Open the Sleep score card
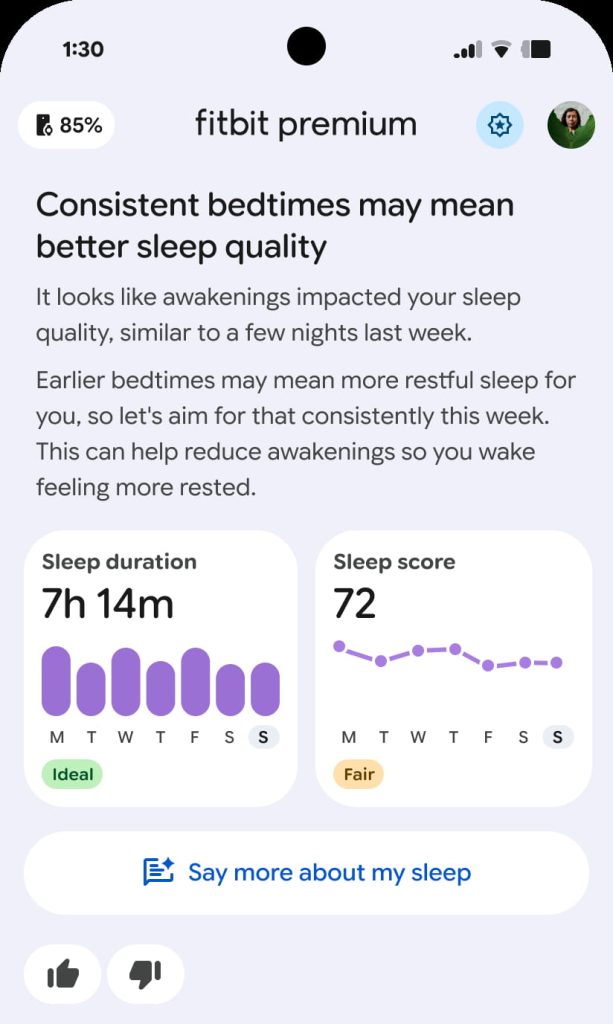The image size is (613, 1024). [x=453, y=667]
